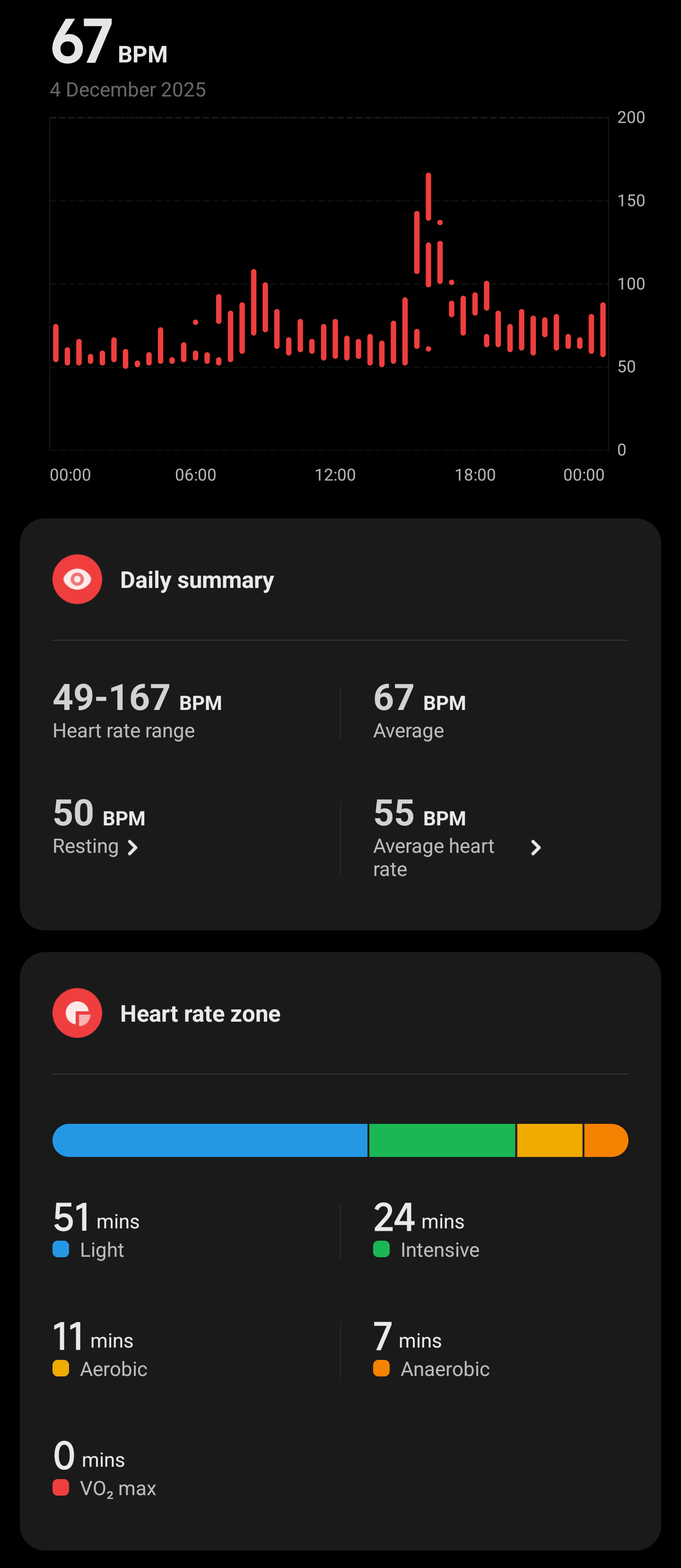Tap the Heart rate zone card title

tap(201, 1014)
